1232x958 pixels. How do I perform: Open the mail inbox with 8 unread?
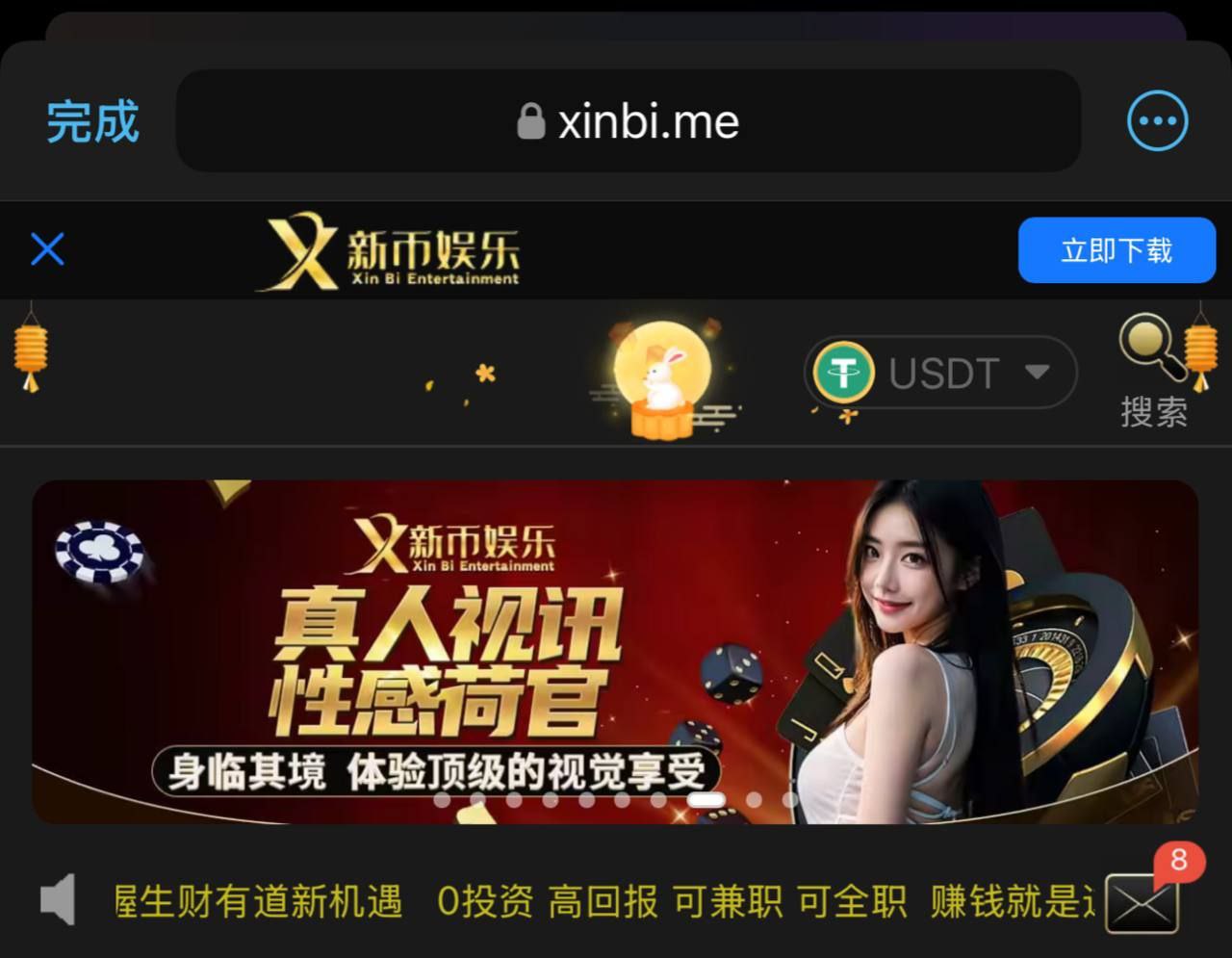[1142, 902]
